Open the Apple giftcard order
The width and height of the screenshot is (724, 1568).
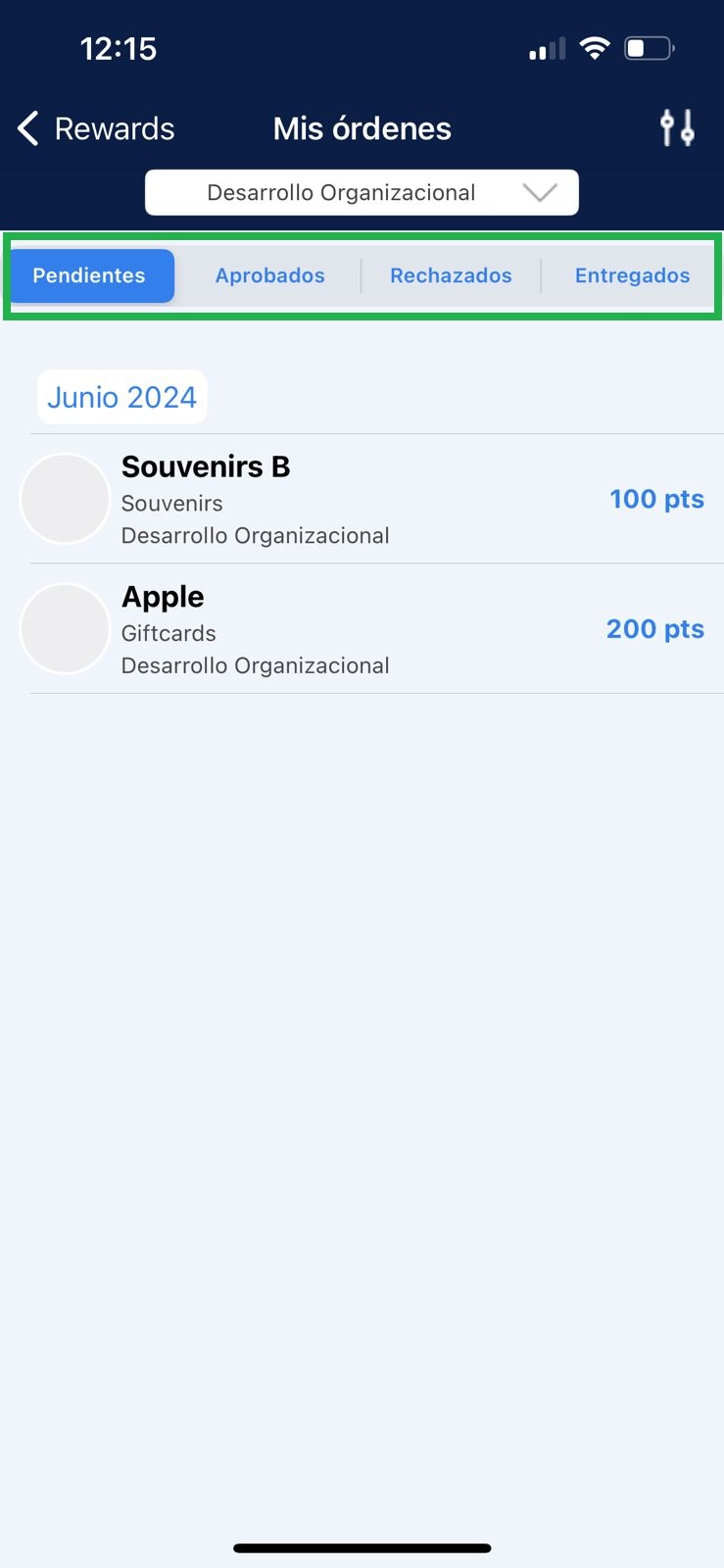tap(362, 629)
